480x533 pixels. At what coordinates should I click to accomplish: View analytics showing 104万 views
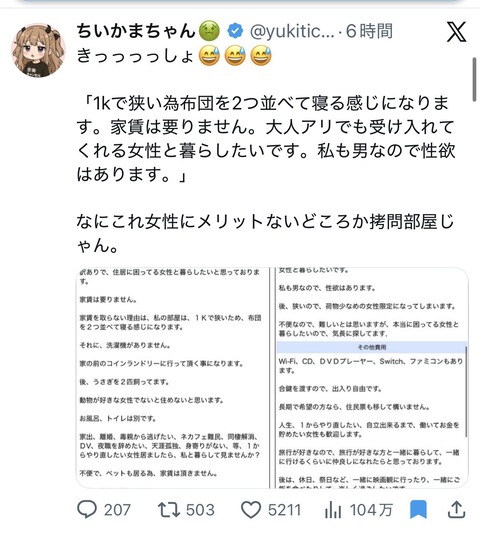click(x=333, y=510)
